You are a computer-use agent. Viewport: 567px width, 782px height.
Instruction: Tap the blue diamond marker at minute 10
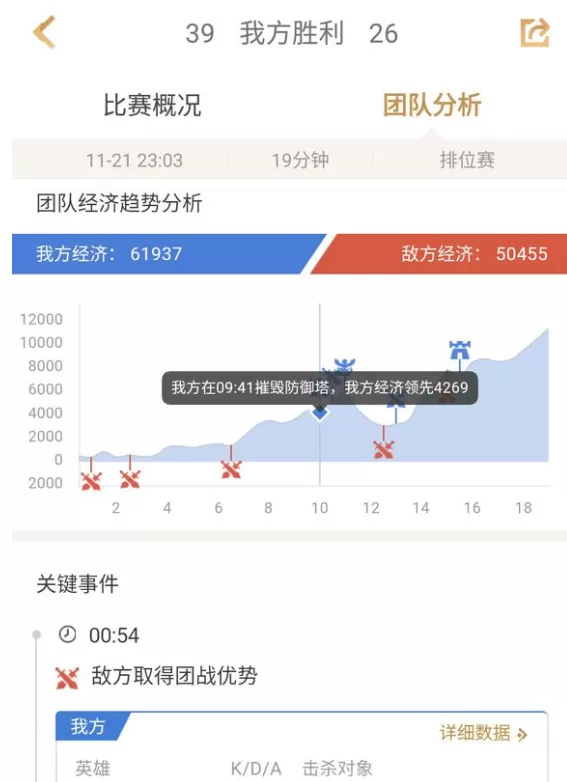[x=320, y=413]
